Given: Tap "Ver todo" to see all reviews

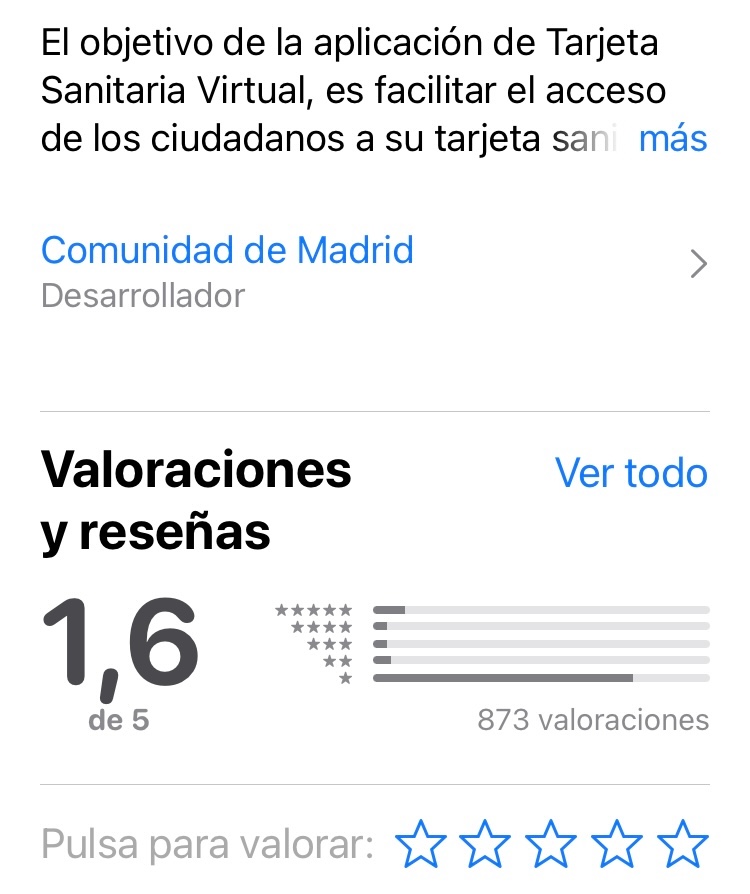Looking at the screenshot, I should pos(631,473).
